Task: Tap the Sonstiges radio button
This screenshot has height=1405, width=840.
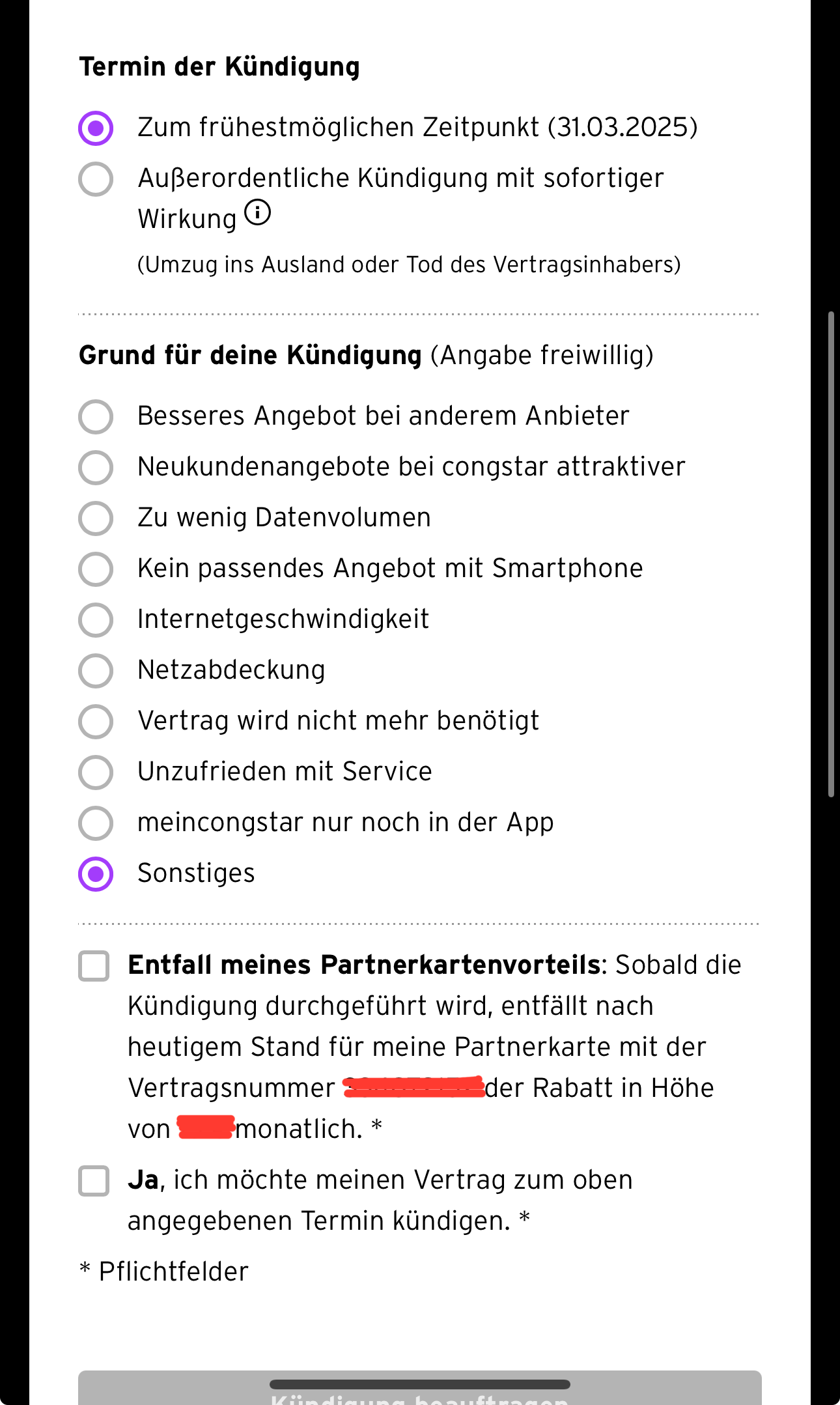Action: coord(96,874)
